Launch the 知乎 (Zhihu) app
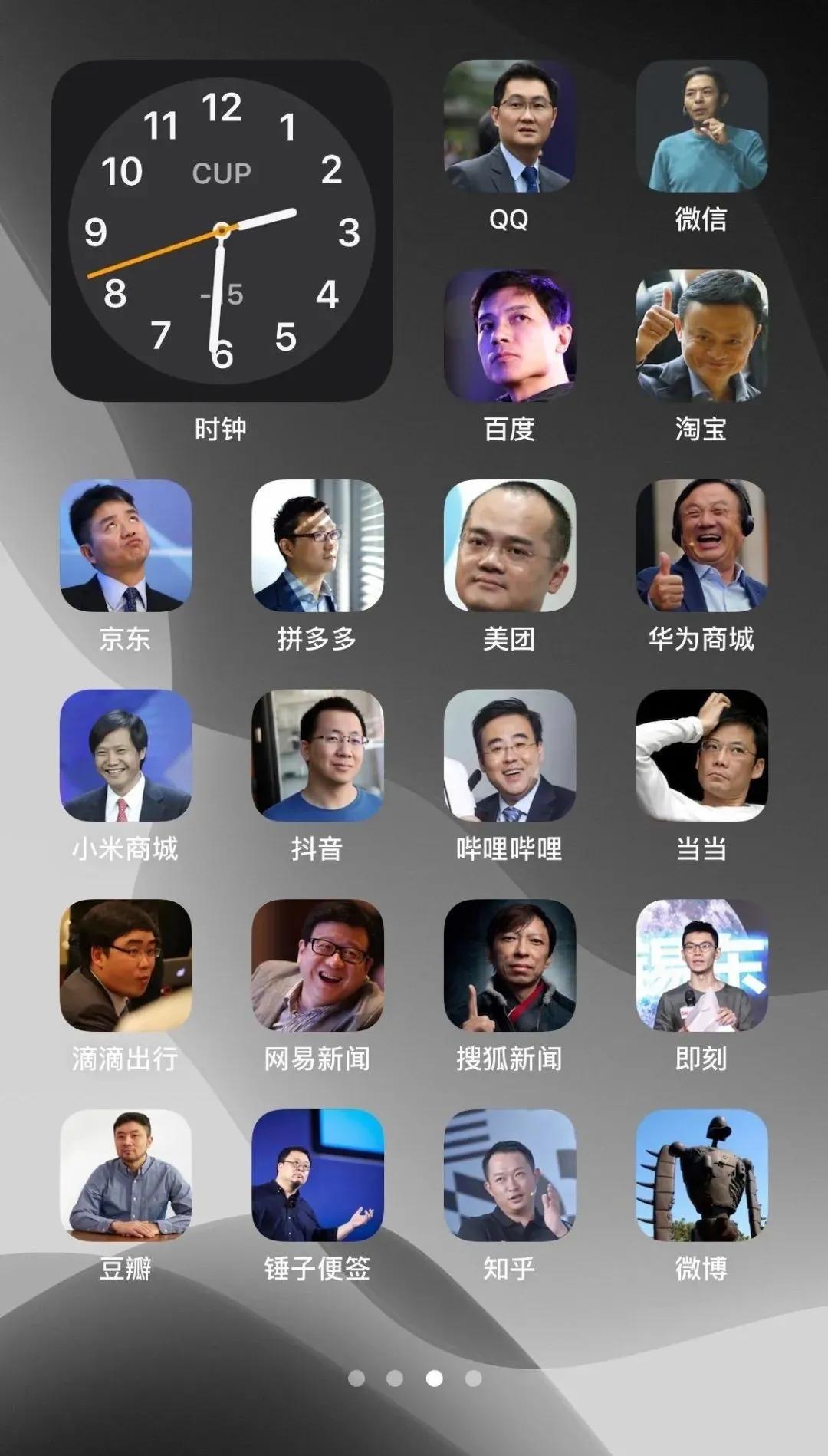This screenshot has width=828, height=1456. (508, 1181)
